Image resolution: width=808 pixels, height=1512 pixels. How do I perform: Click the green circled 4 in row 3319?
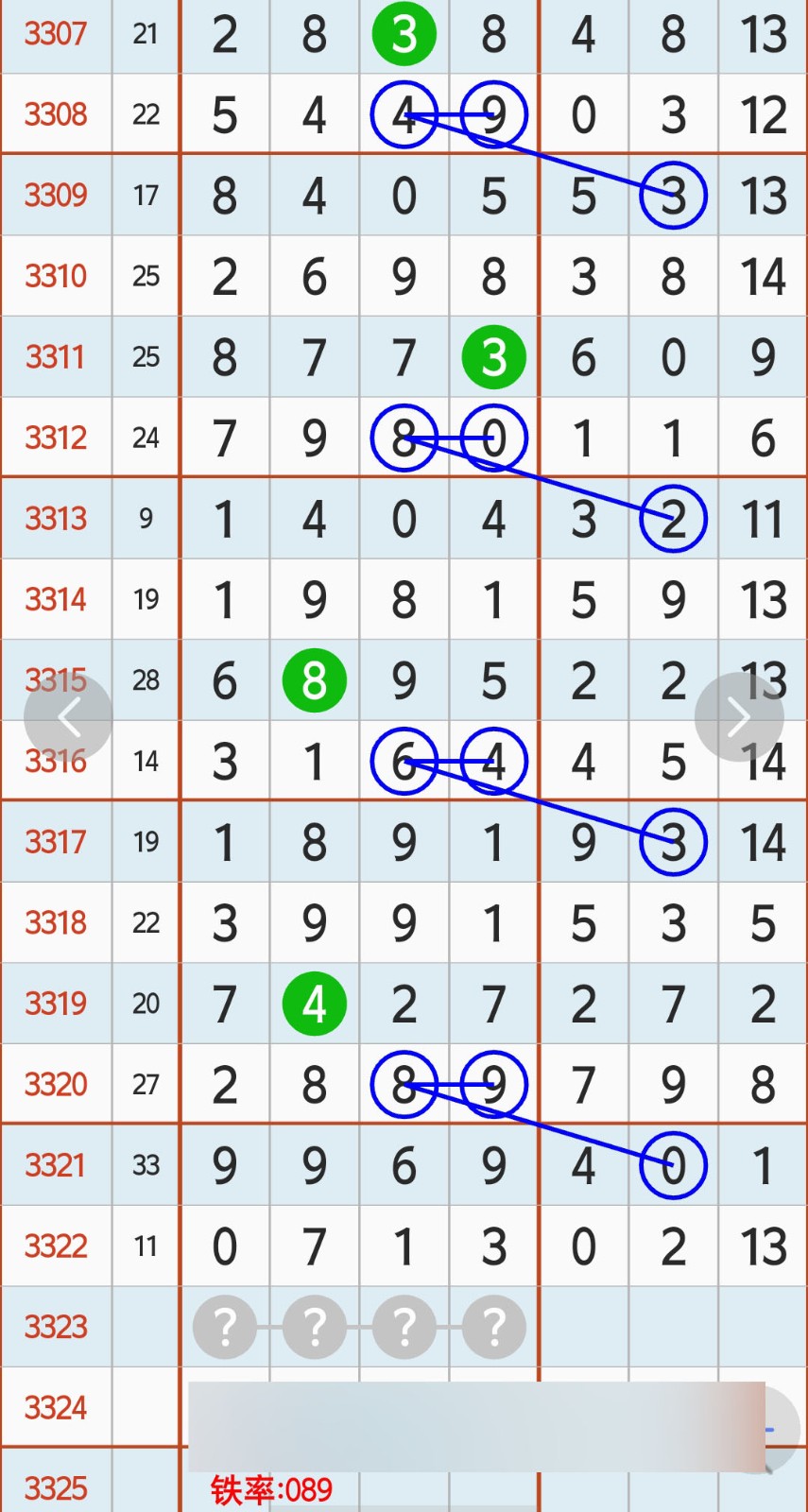[315, 1004]
